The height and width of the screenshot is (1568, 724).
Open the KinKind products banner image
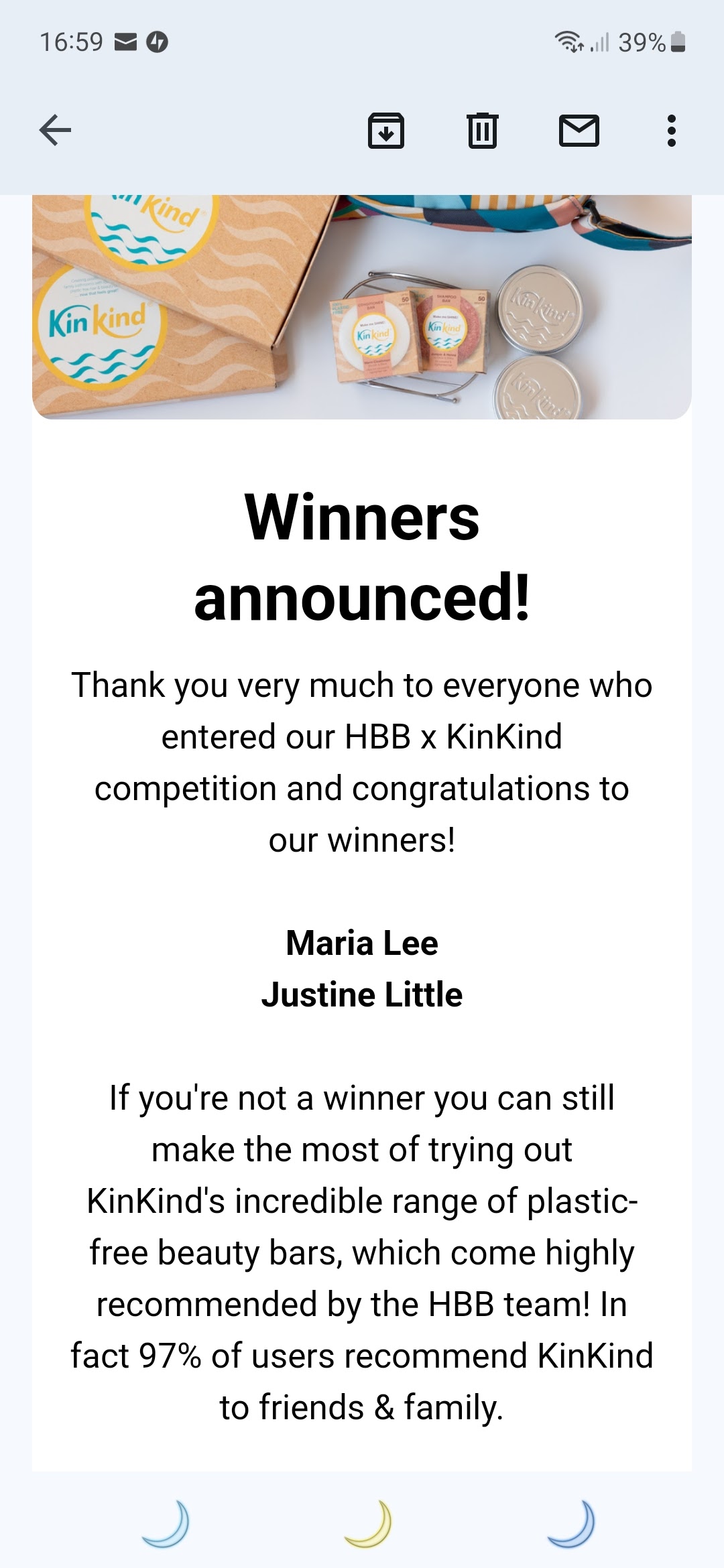pyautogui.click(x=362, y=307)
